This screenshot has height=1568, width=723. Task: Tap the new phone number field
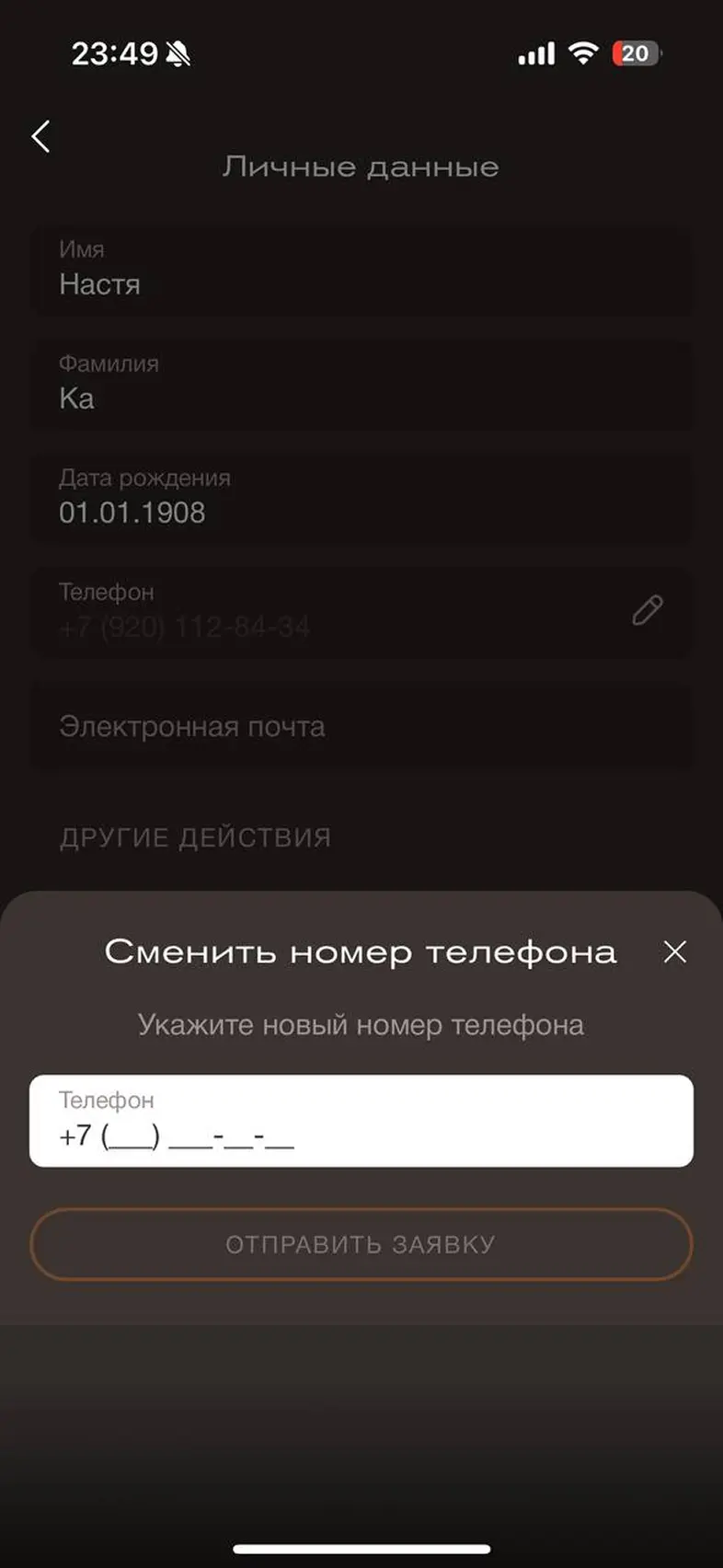(361, 1121)
